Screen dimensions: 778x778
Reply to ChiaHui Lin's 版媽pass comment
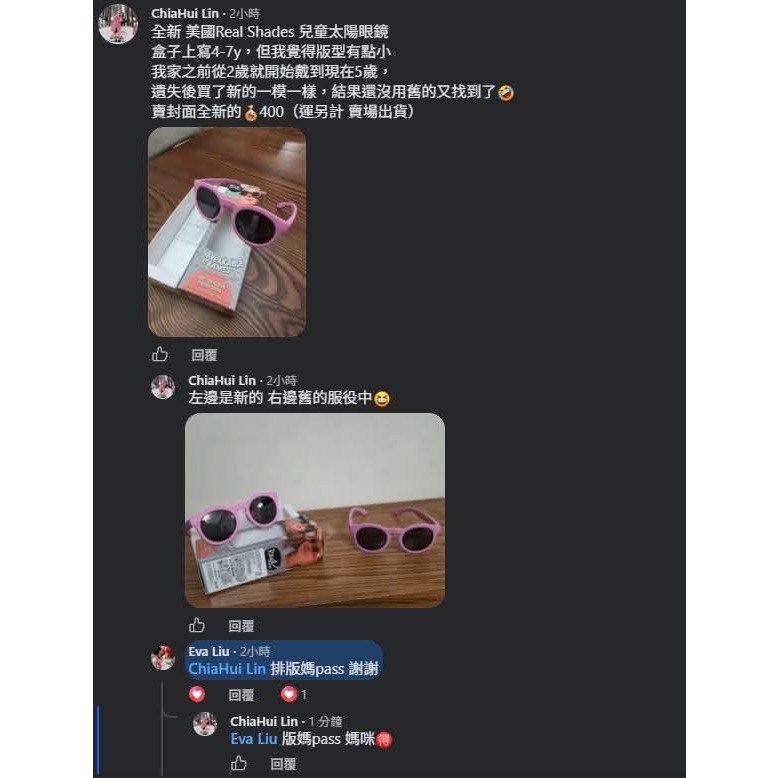(283, 764)
